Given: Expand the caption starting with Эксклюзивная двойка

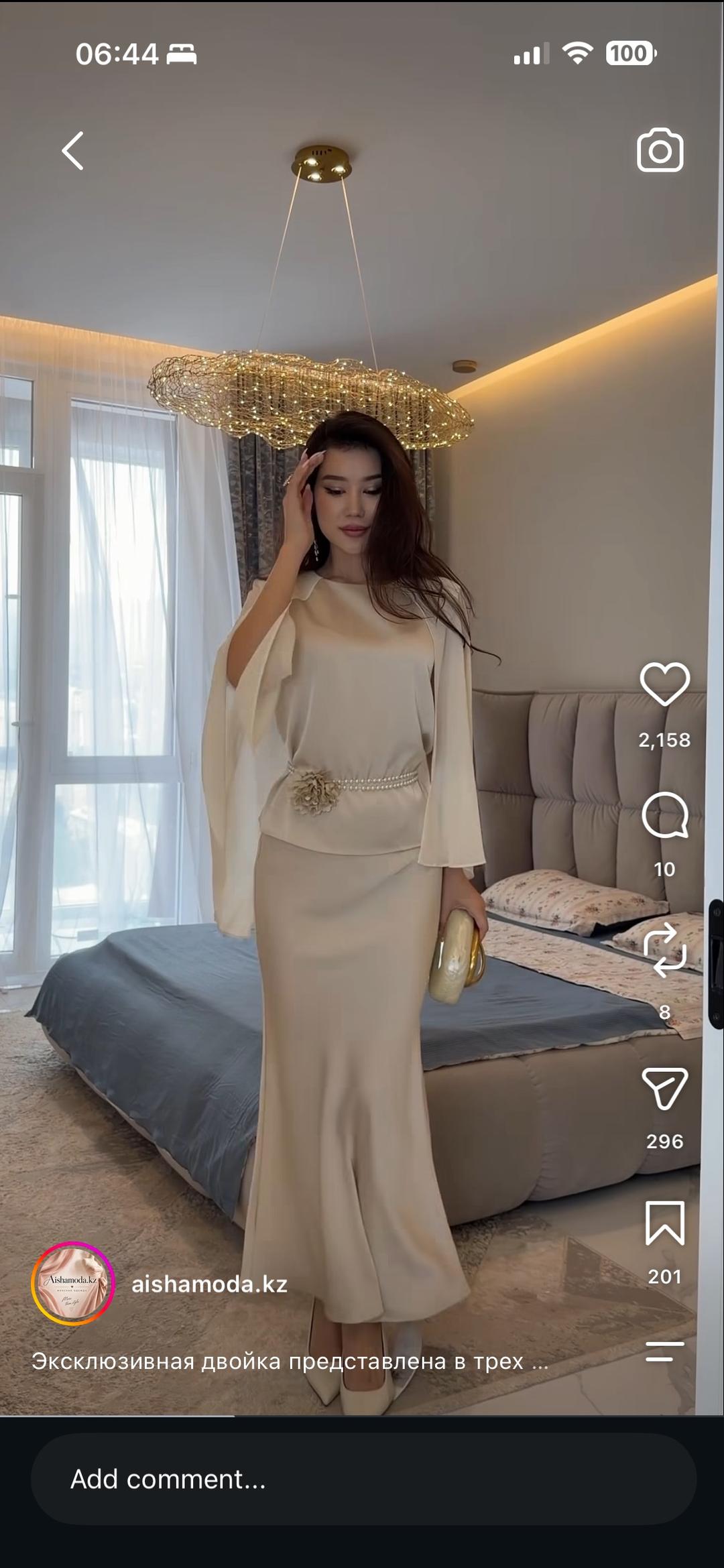Looking at the screenshot, I should tap(290, 1362).
